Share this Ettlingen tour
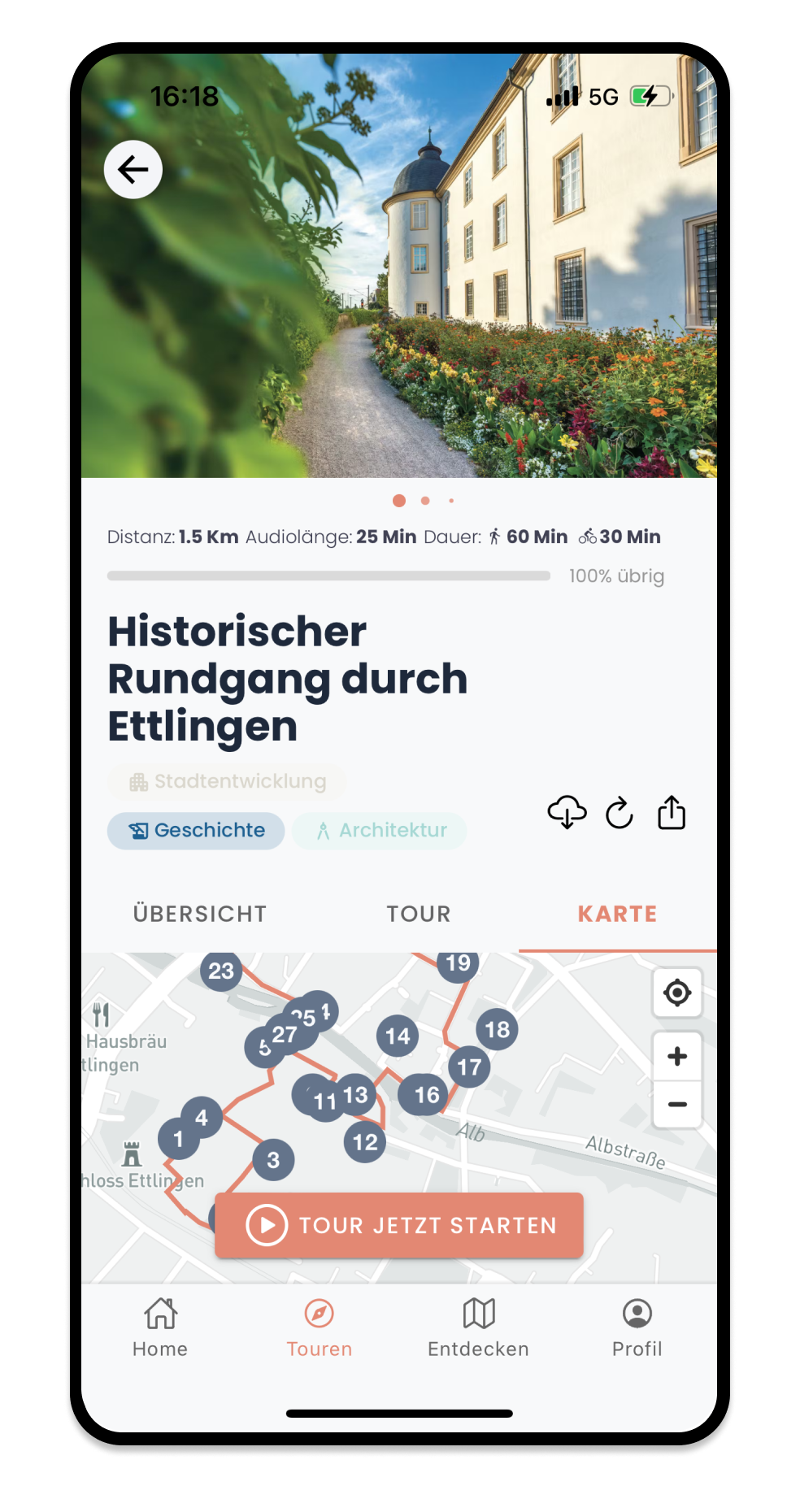 click(672, 812)
